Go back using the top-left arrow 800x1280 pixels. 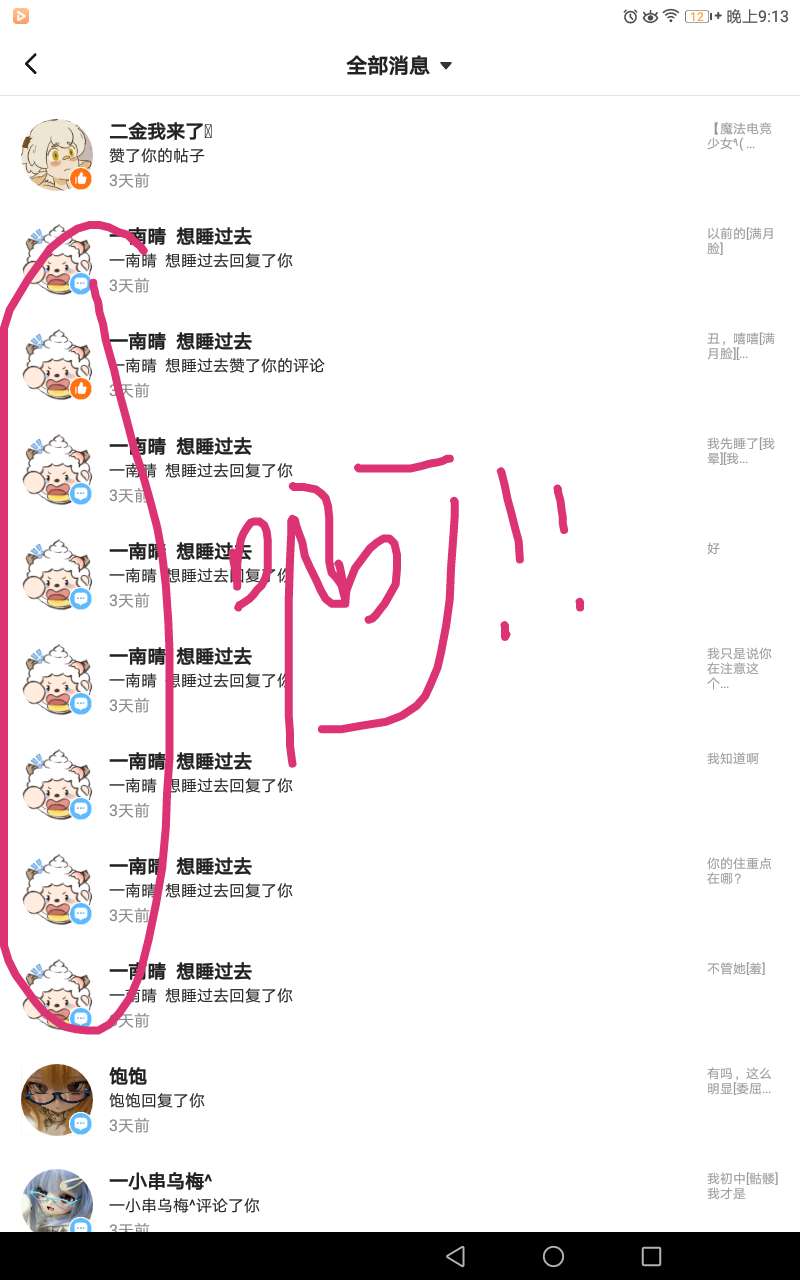point(31,65)
